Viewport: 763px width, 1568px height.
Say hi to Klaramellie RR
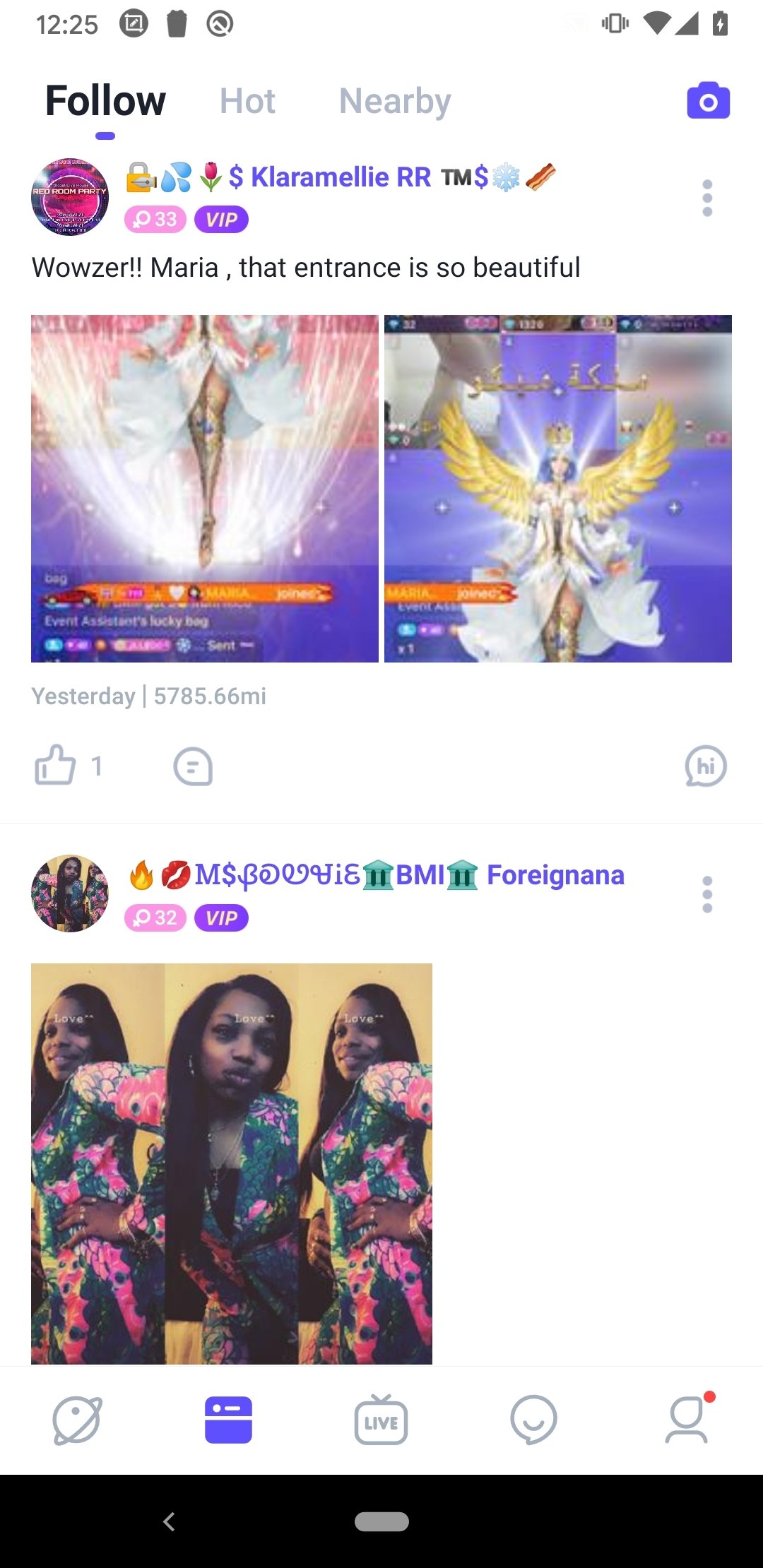pyautogui.click(x=706, y=766)
